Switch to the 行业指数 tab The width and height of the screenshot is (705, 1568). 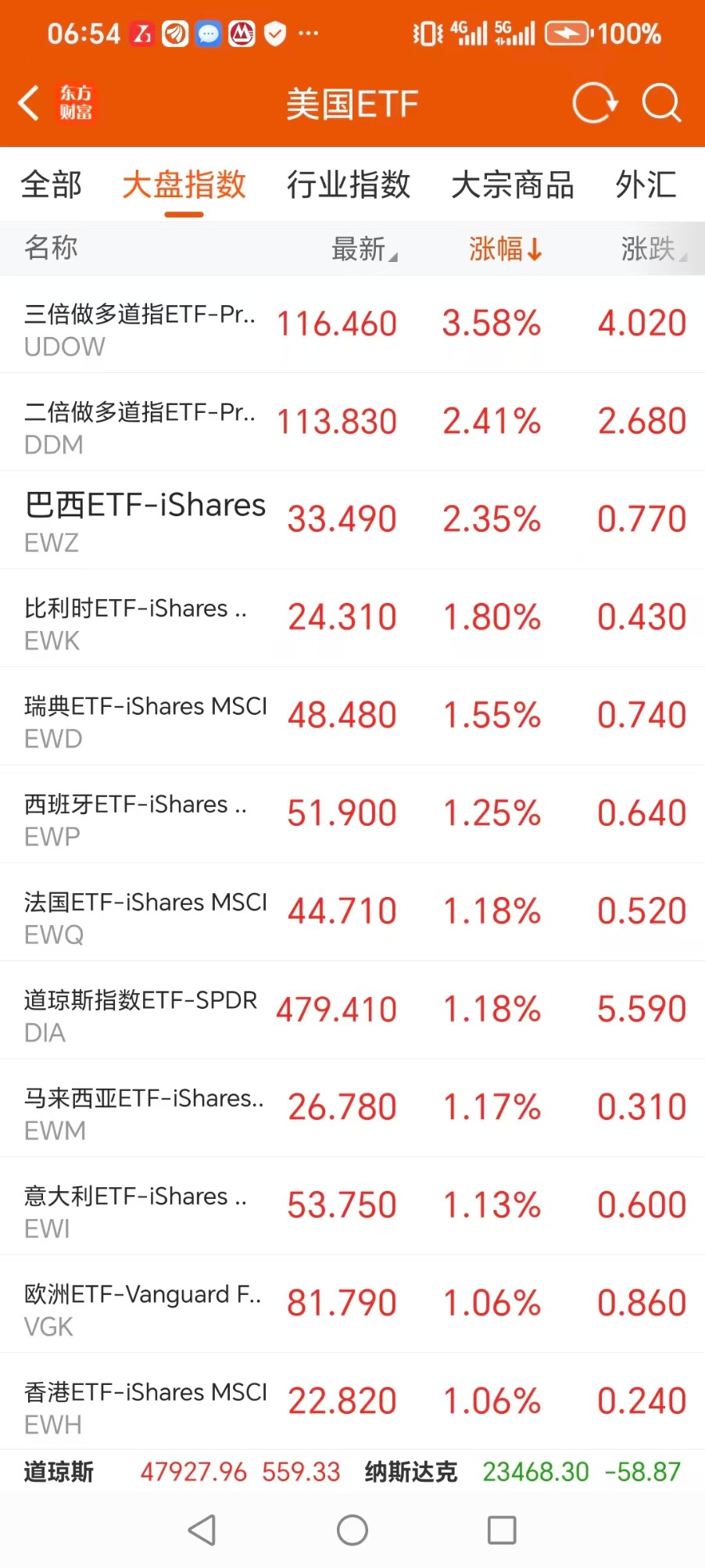(x=348, y=185)
